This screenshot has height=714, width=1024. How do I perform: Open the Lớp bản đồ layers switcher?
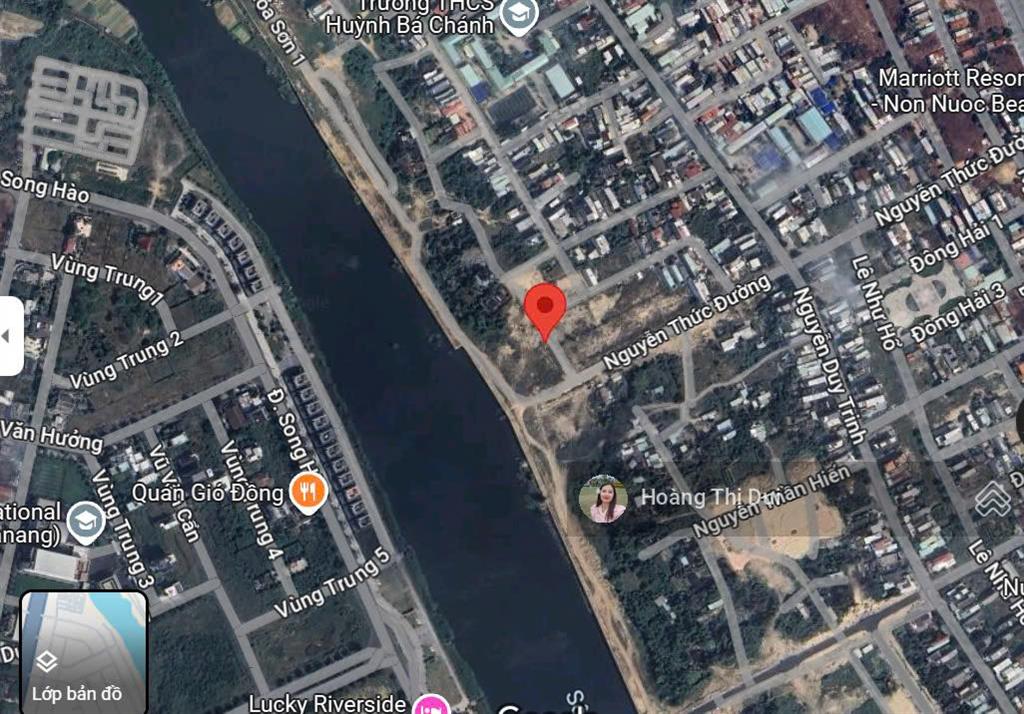pyautogui.click(x=84, y=651)
